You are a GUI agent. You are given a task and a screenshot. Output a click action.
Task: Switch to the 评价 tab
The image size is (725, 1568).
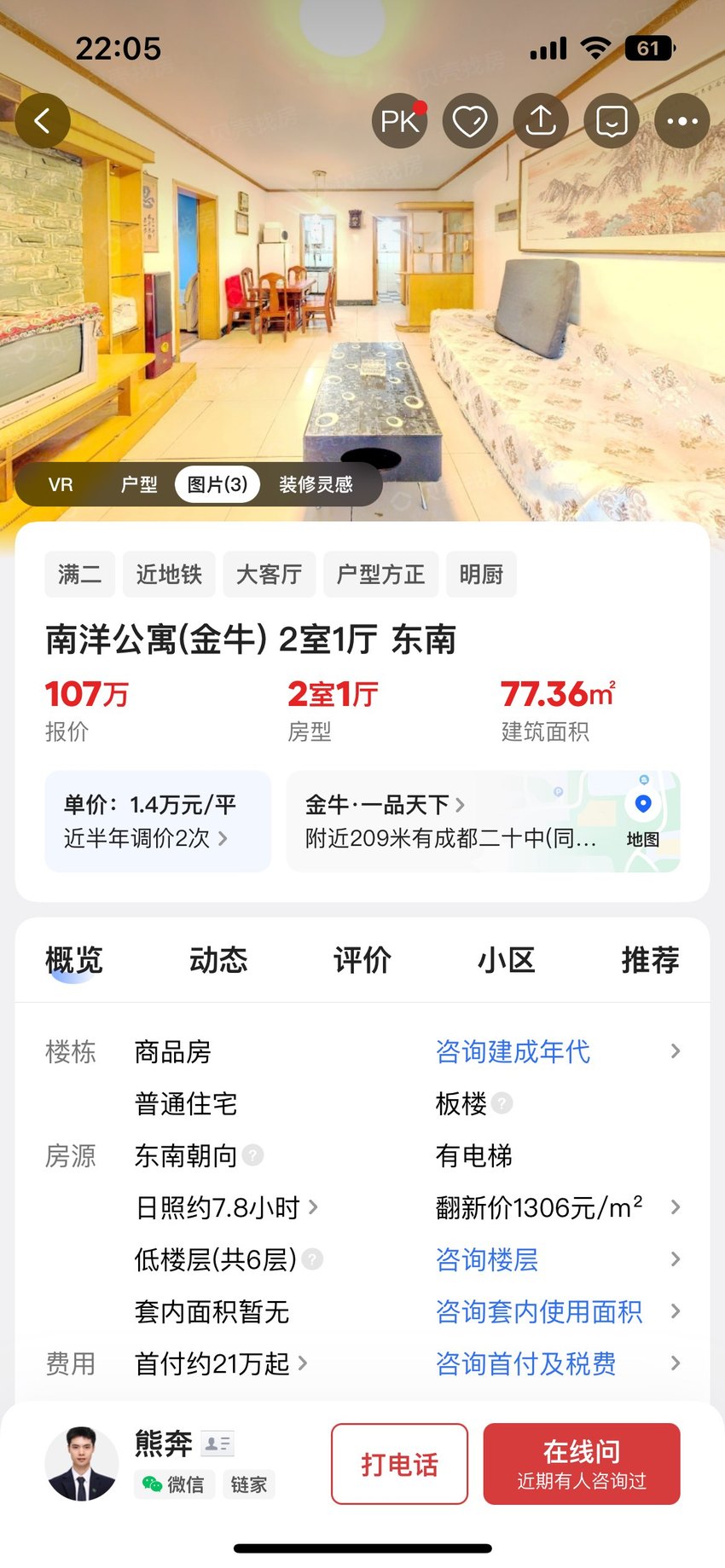point(362,960)
